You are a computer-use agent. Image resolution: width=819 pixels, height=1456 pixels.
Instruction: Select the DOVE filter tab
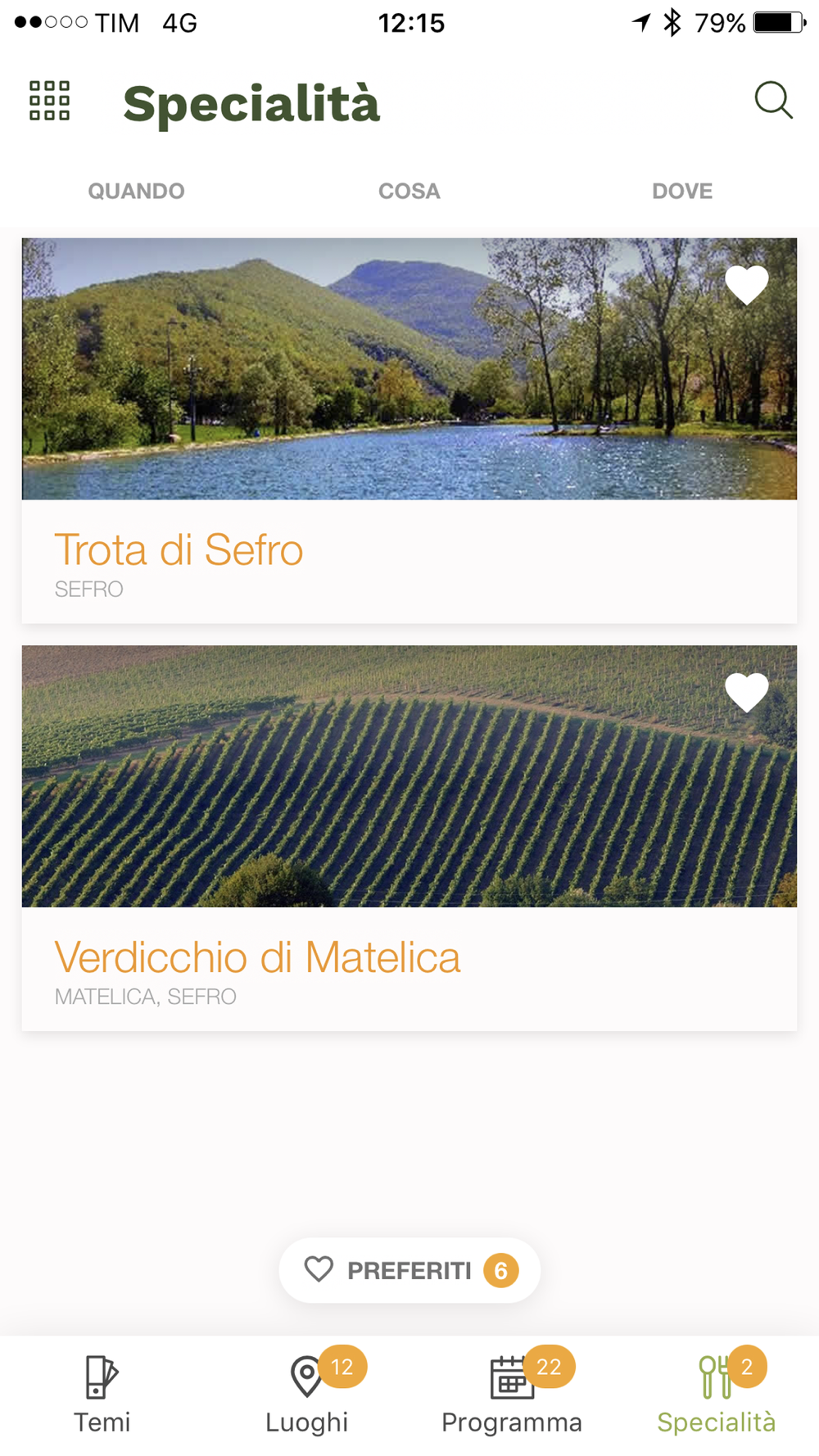click(x=682, y=191)
